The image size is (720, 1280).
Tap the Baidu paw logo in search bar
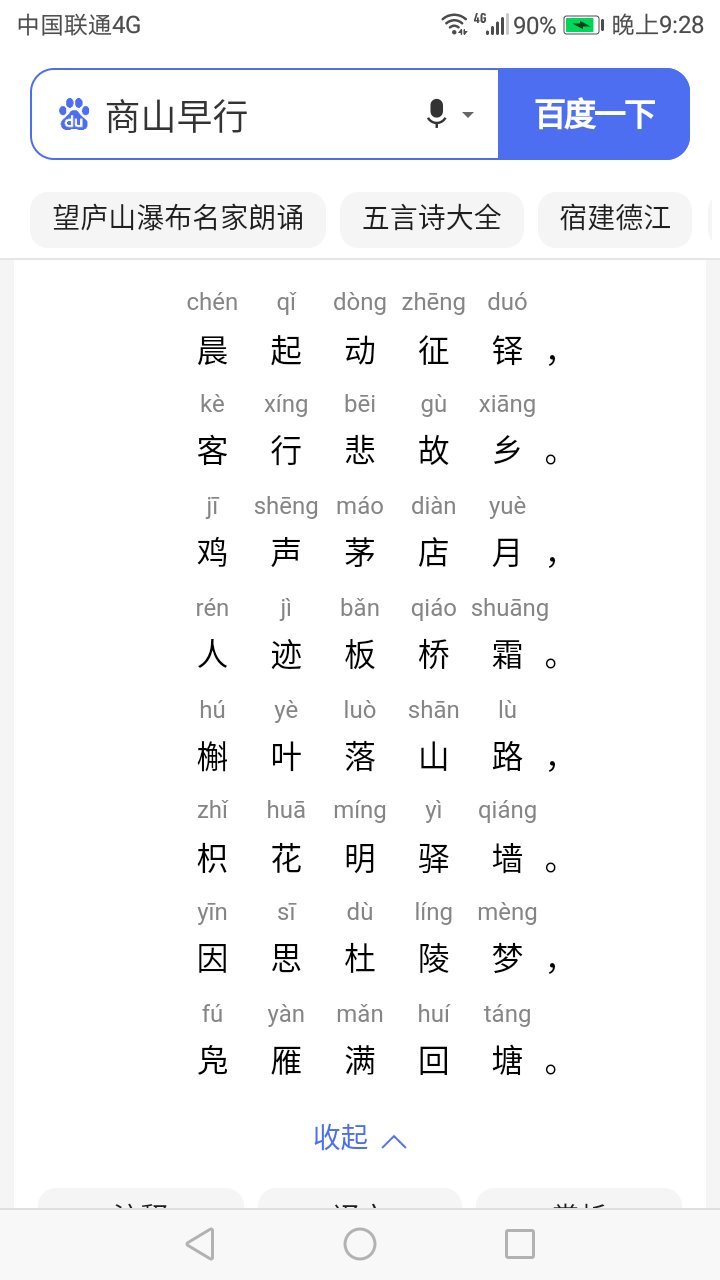coord(72,113)
